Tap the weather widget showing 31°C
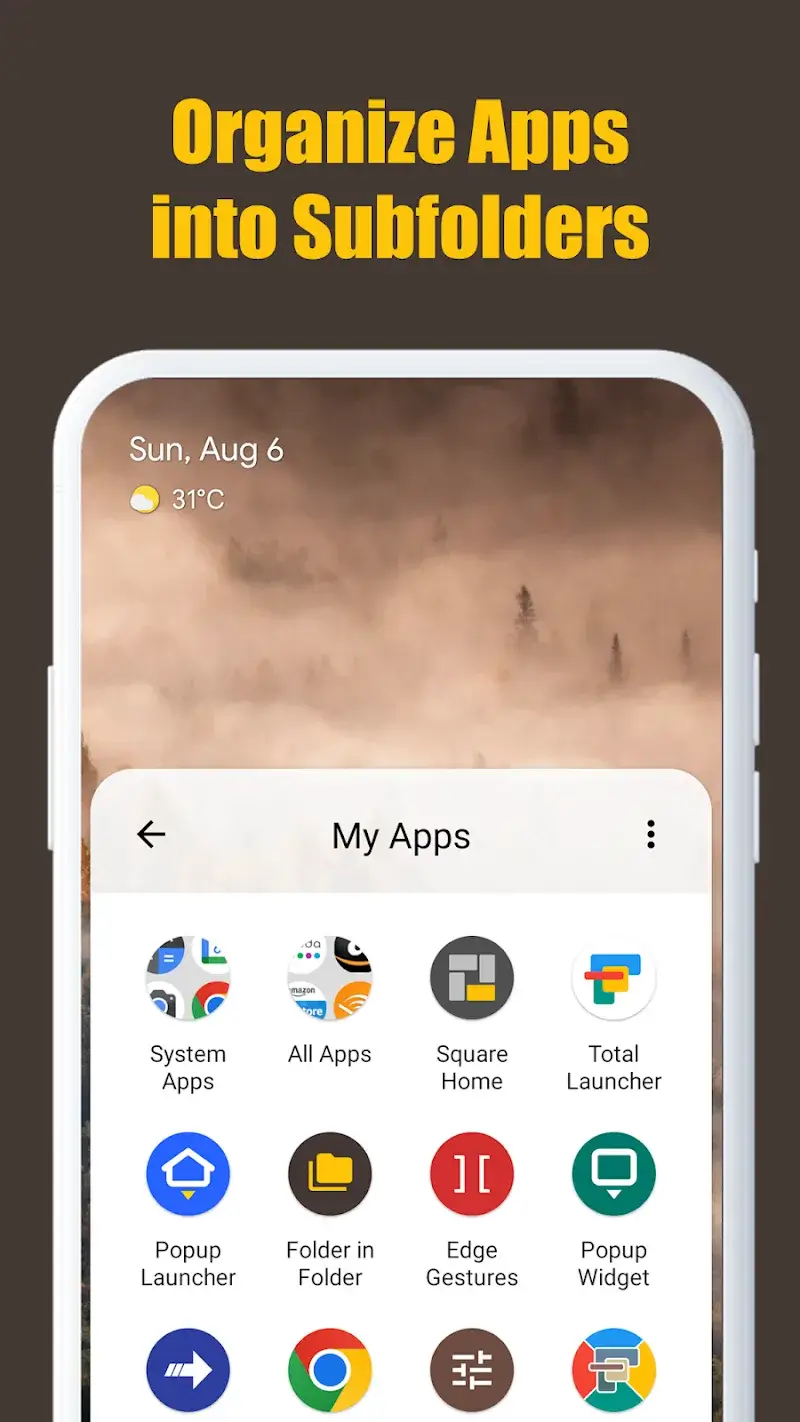This screenshot has width=800, height=1422. (x=176, y=497)
